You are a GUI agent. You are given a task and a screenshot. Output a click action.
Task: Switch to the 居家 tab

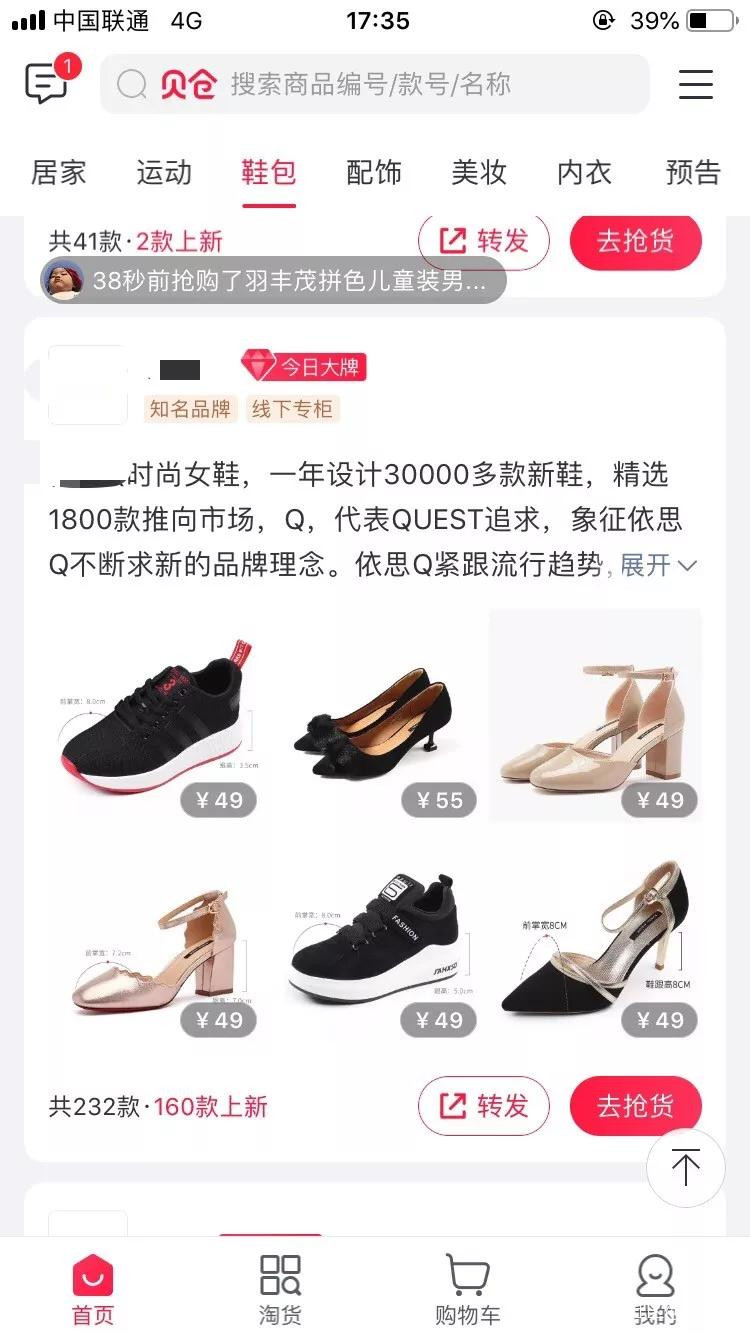tap(59, 172)
